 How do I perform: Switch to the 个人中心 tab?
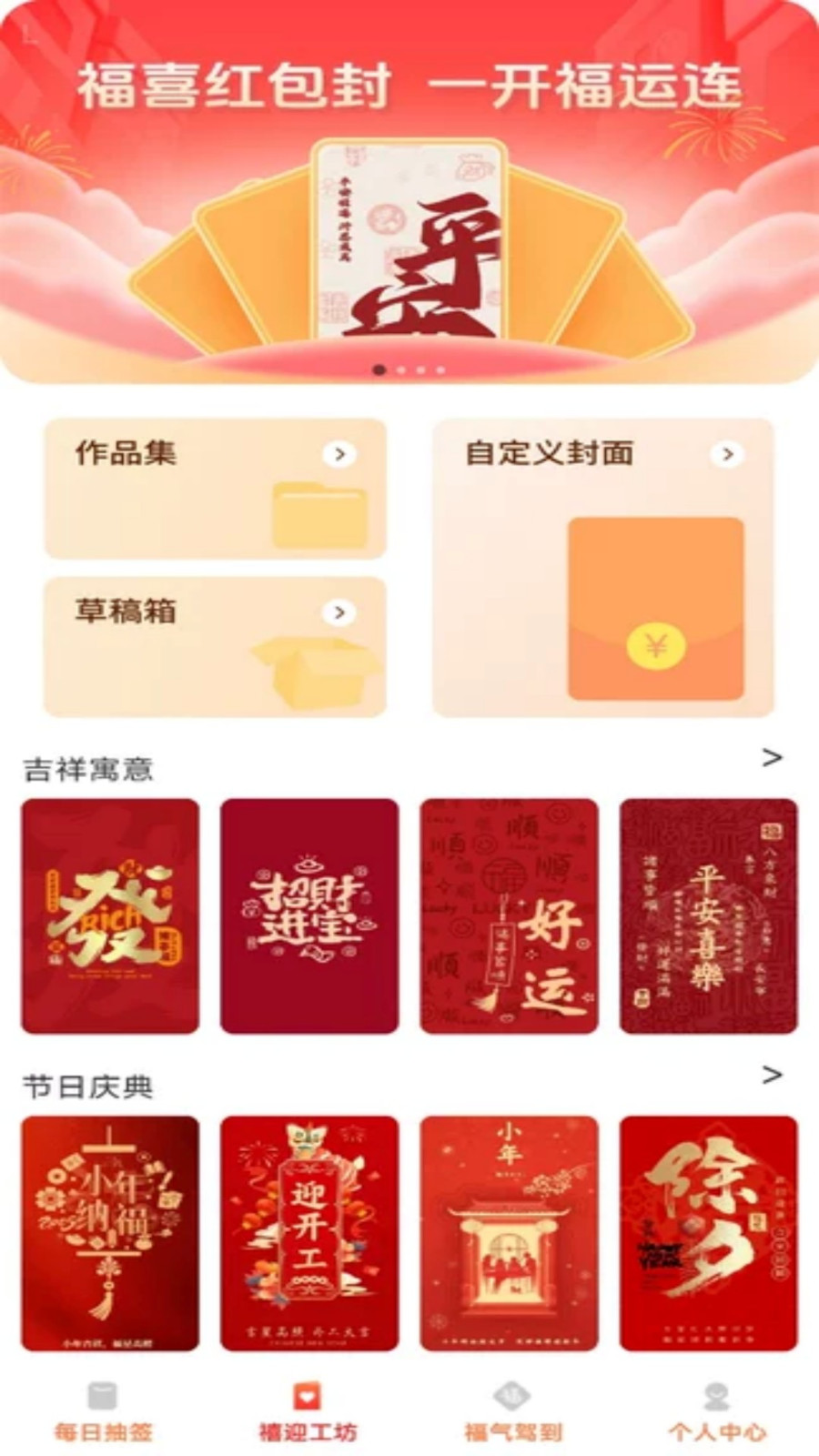pos(717,1412)
